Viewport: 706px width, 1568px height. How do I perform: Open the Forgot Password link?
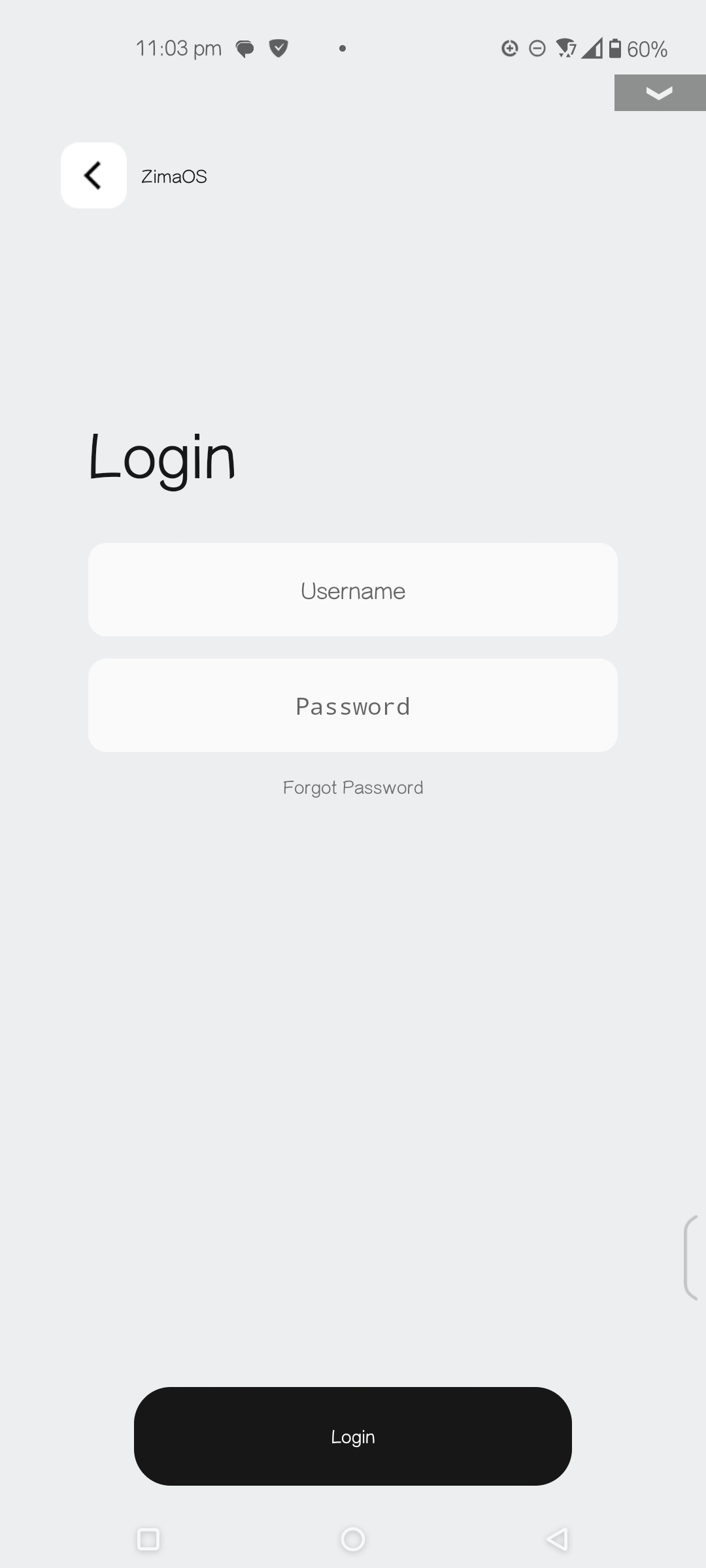click(353, 787)
